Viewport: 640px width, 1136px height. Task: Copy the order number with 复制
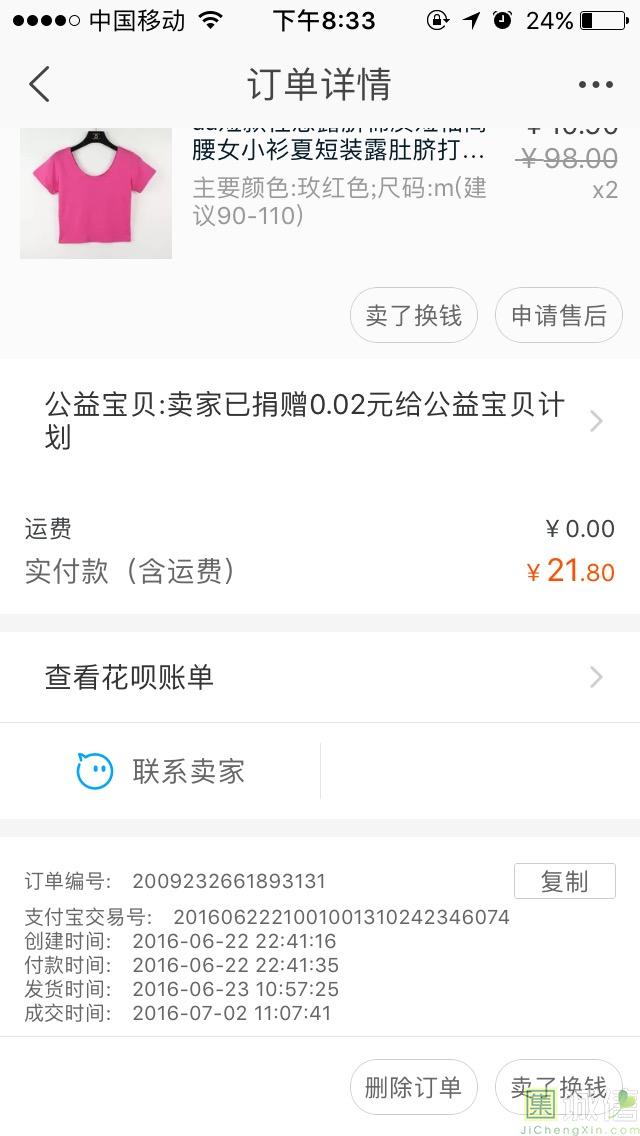(564, 881)
